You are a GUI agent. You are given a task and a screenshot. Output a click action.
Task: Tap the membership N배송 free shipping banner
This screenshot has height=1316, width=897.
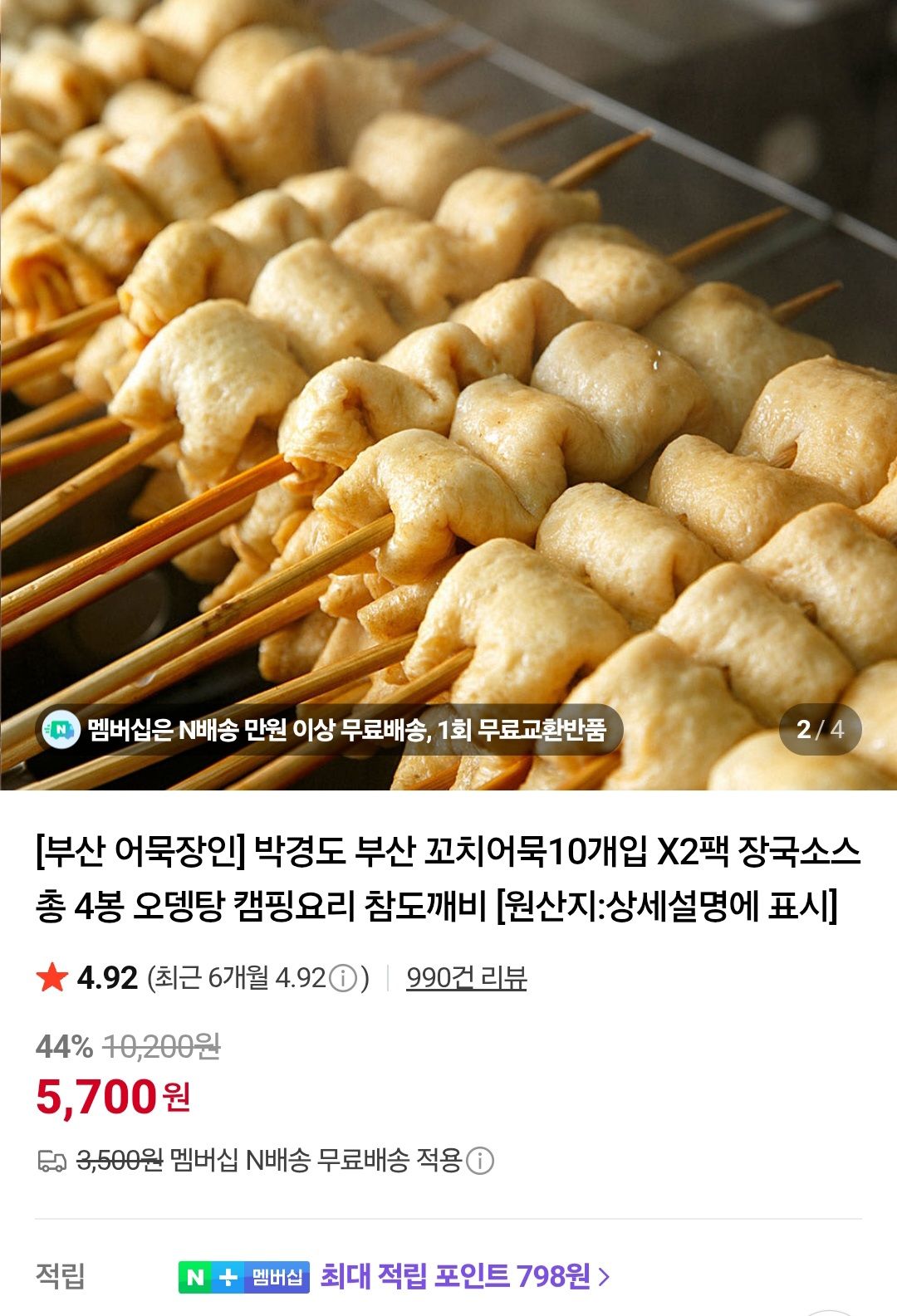(332, 730)
